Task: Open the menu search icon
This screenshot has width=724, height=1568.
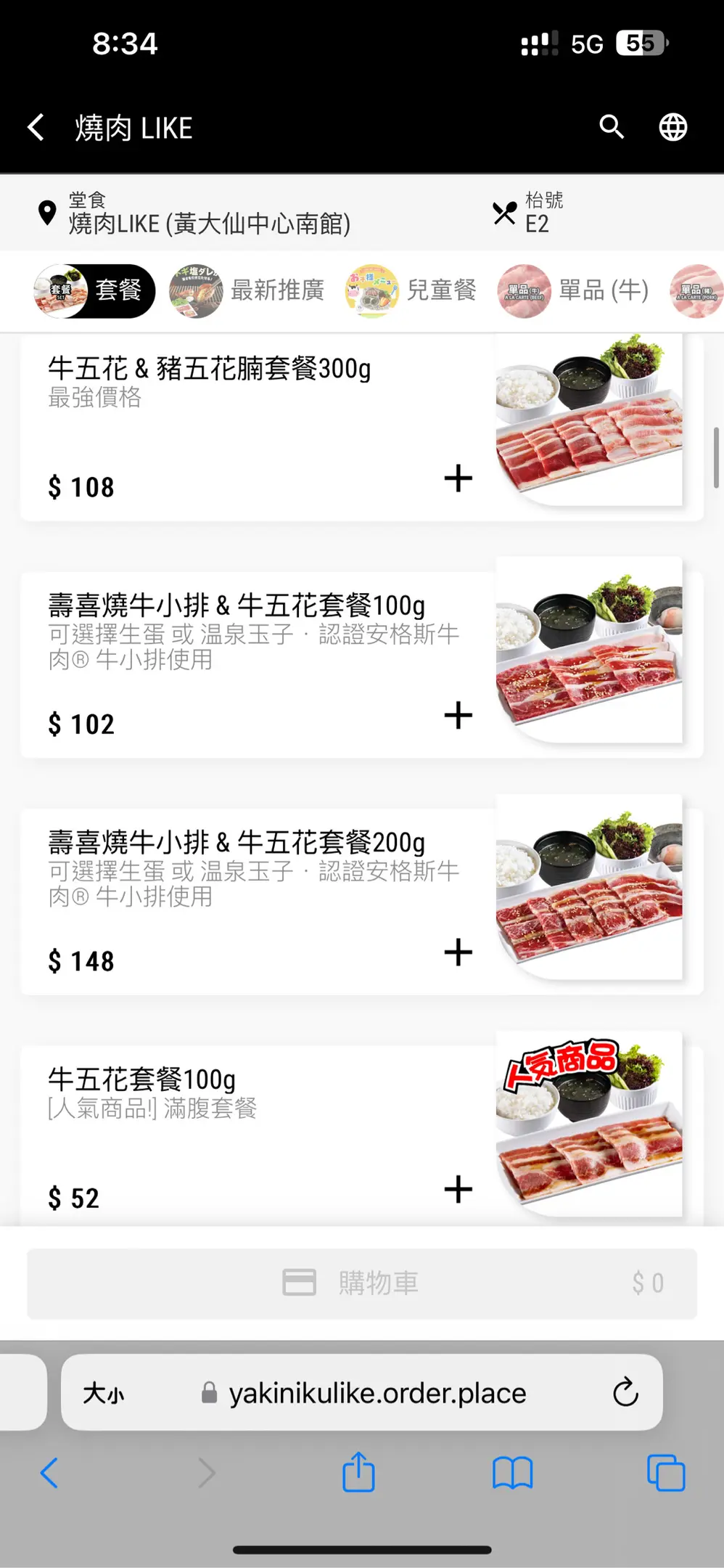Action: coord(612,127)
